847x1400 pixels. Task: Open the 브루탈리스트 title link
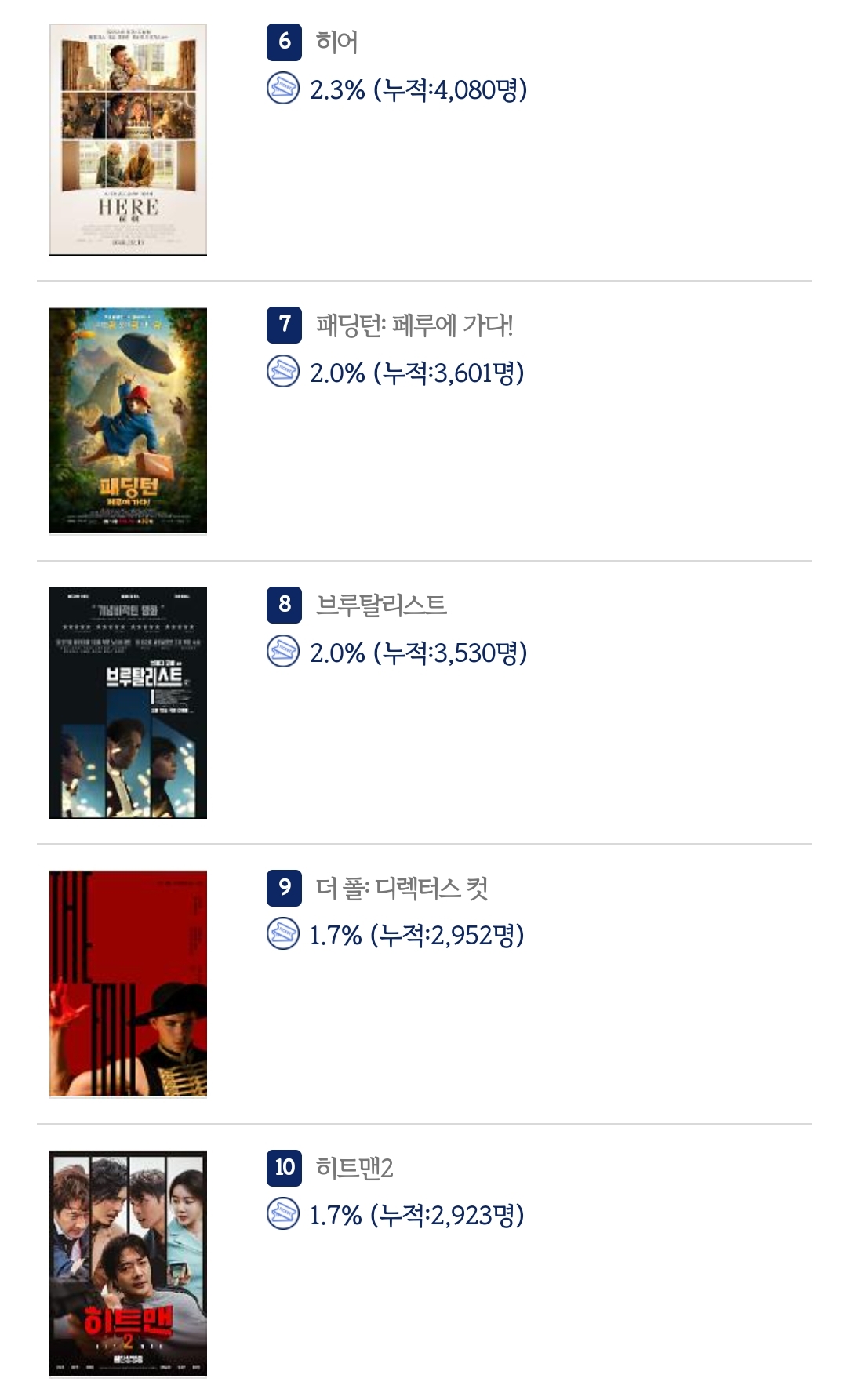click(x=381, y=605)
